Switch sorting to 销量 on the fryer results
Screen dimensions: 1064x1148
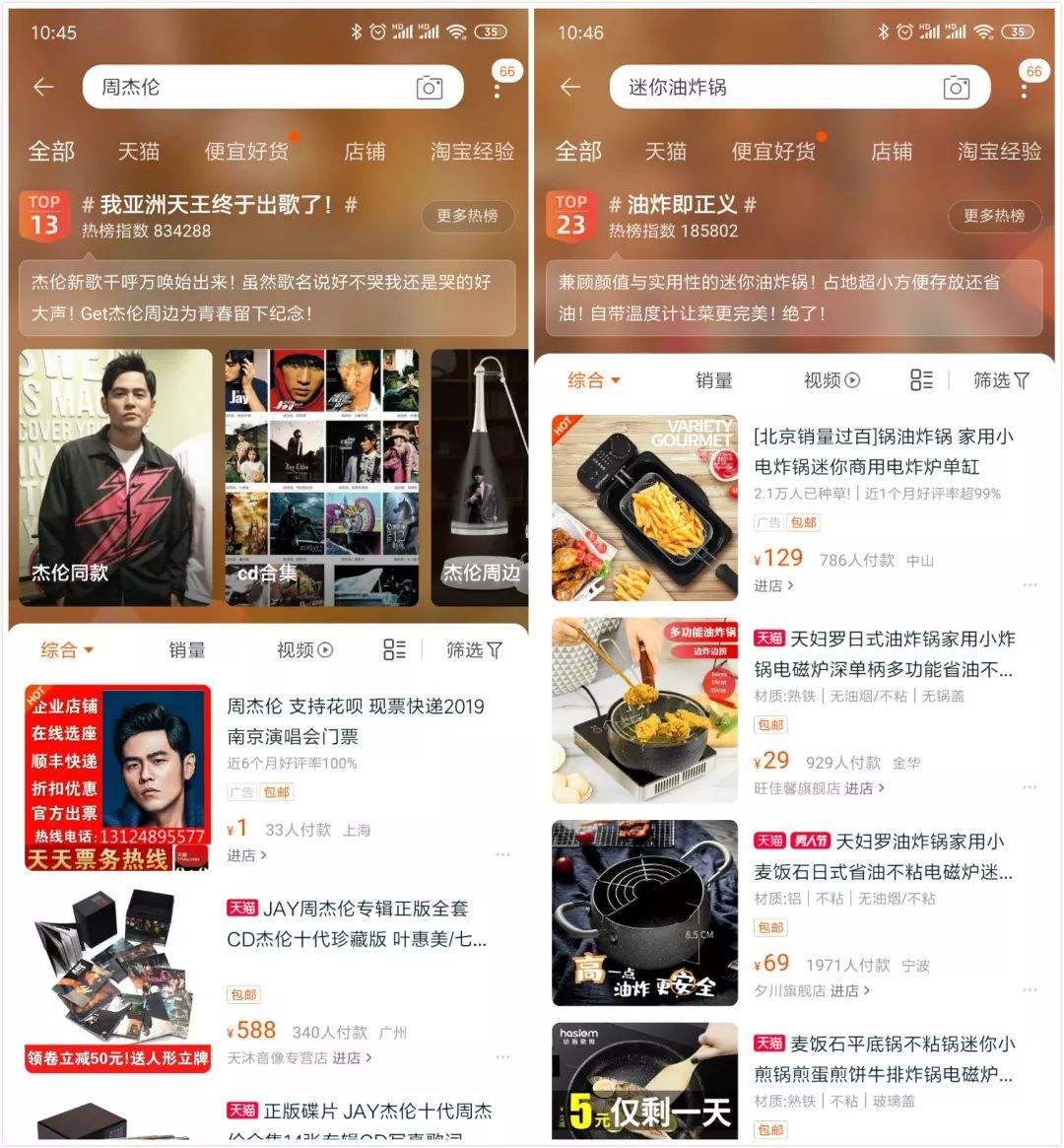coord(713,379)
